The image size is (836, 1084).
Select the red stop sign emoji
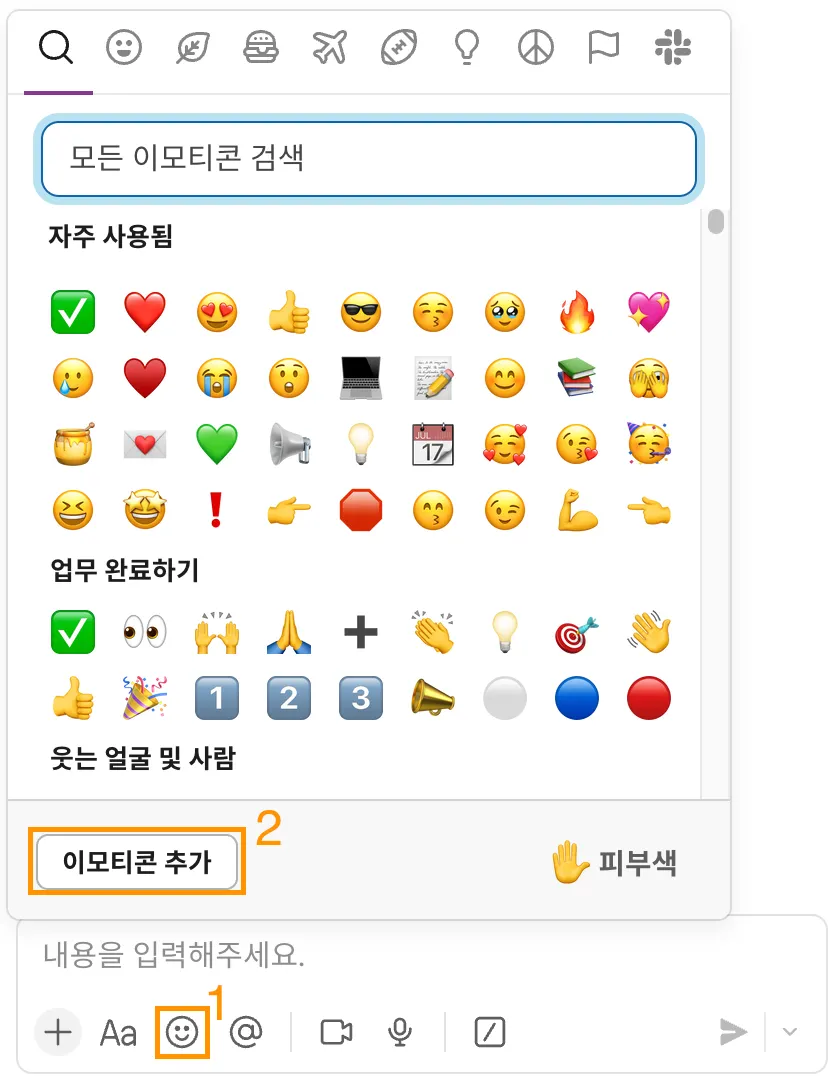[x=361, y=509]
